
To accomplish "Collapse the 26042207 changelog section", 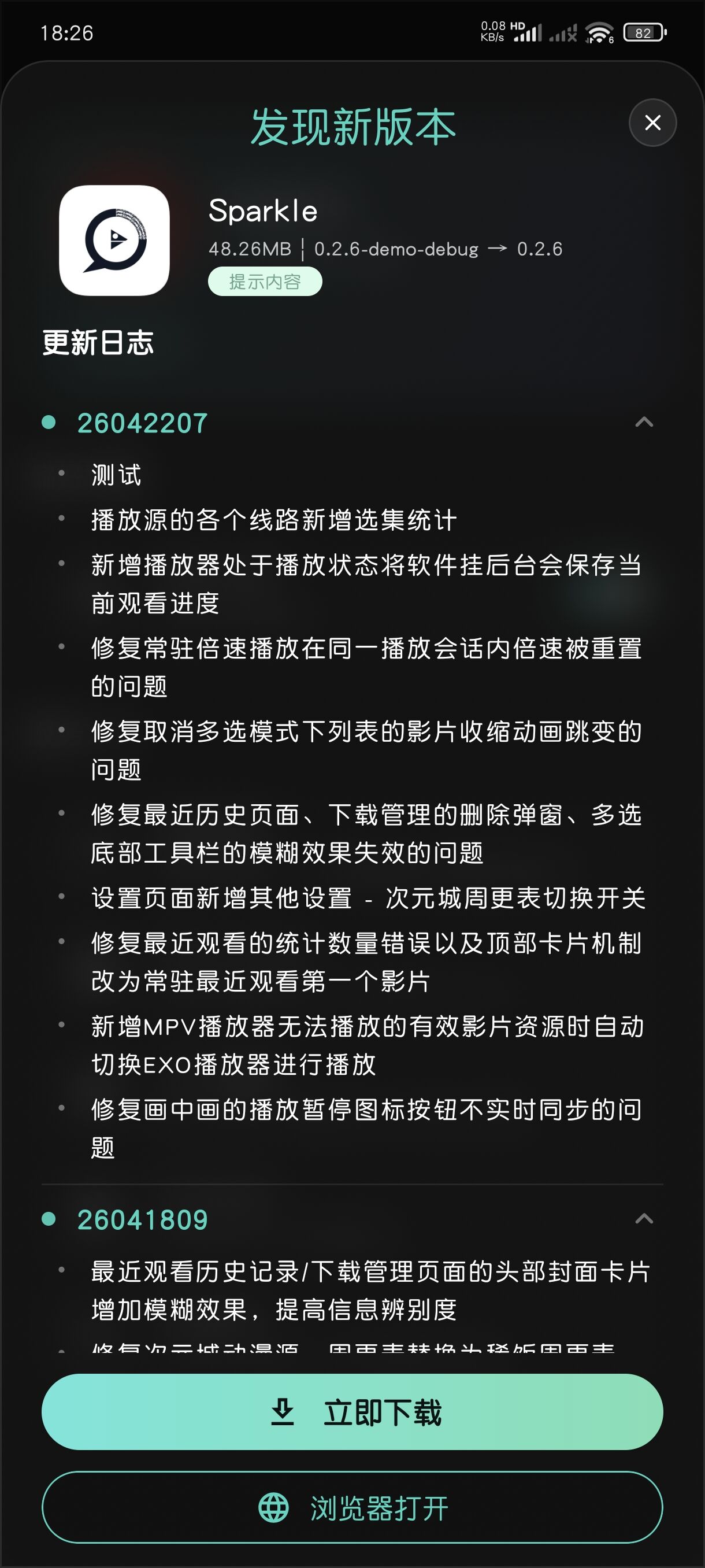I will 644,422.
